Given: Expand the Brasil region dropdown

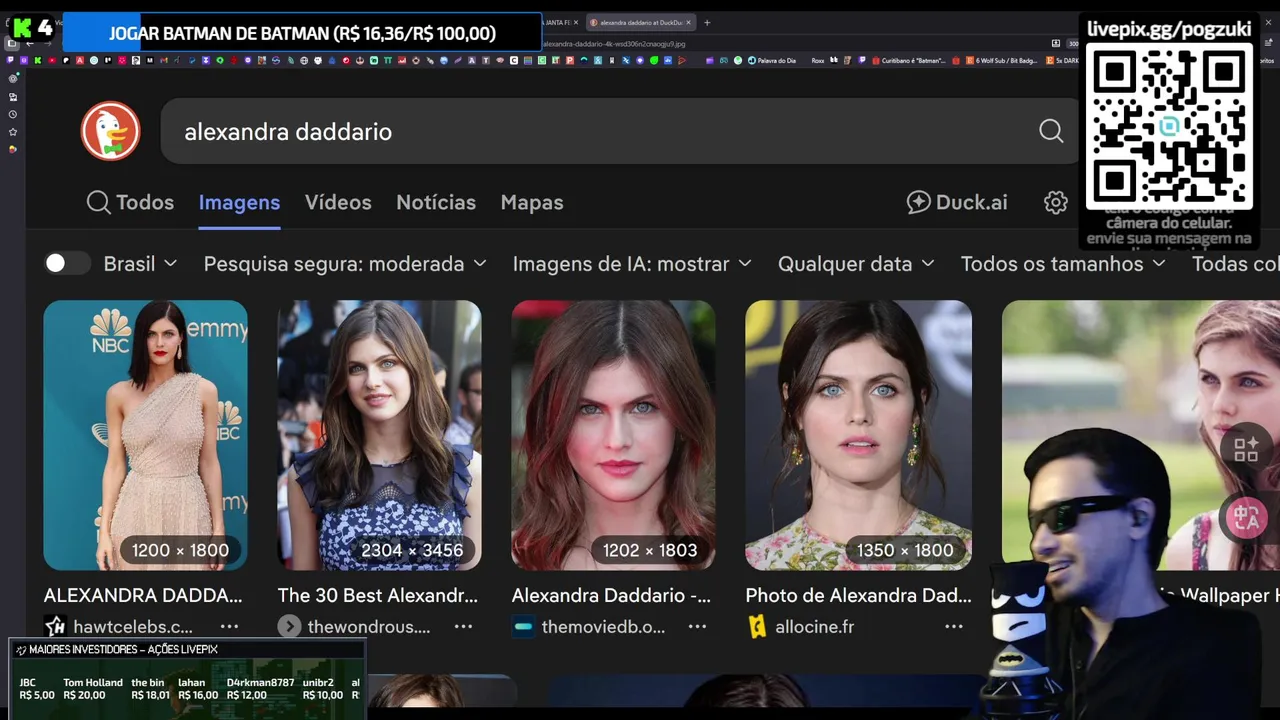Looking at the screenshot, I should point(141,264).
